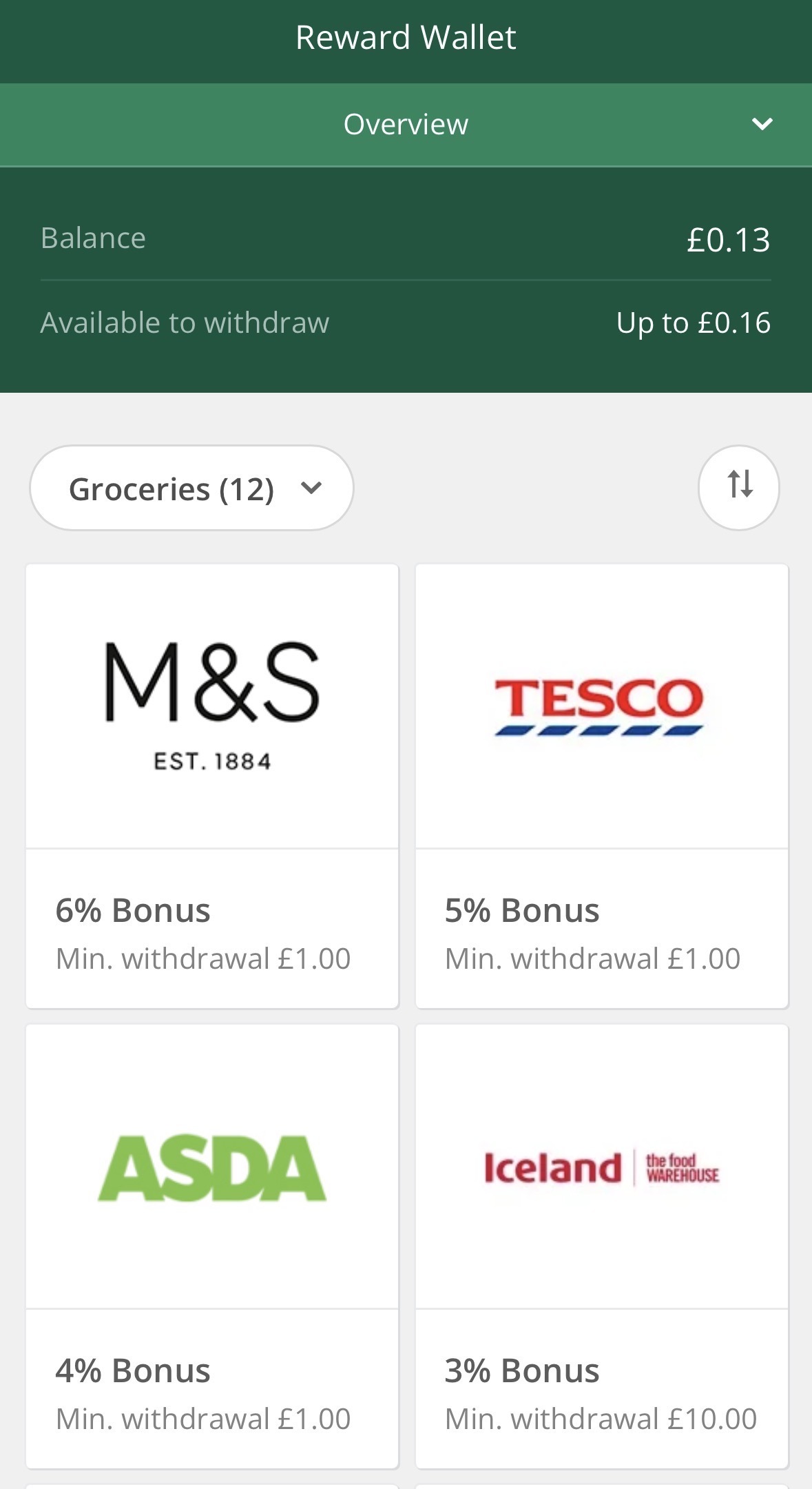The width and height of the screenshot is (812, 1489).
Task: Tap the Reward Wallet title bar
Action: tap(406, 38)
